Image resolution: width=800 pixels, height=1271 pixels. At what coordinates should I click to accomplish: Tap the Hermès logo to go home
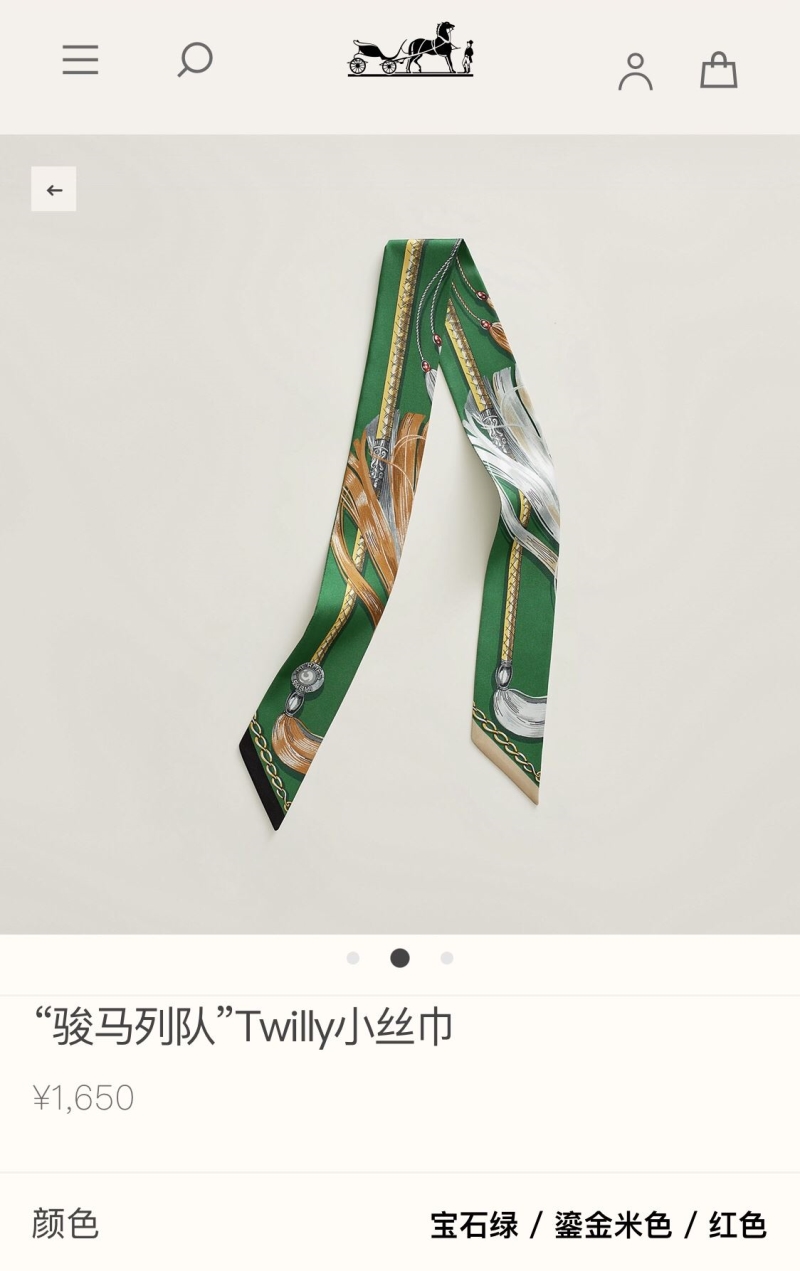(411, 48)
